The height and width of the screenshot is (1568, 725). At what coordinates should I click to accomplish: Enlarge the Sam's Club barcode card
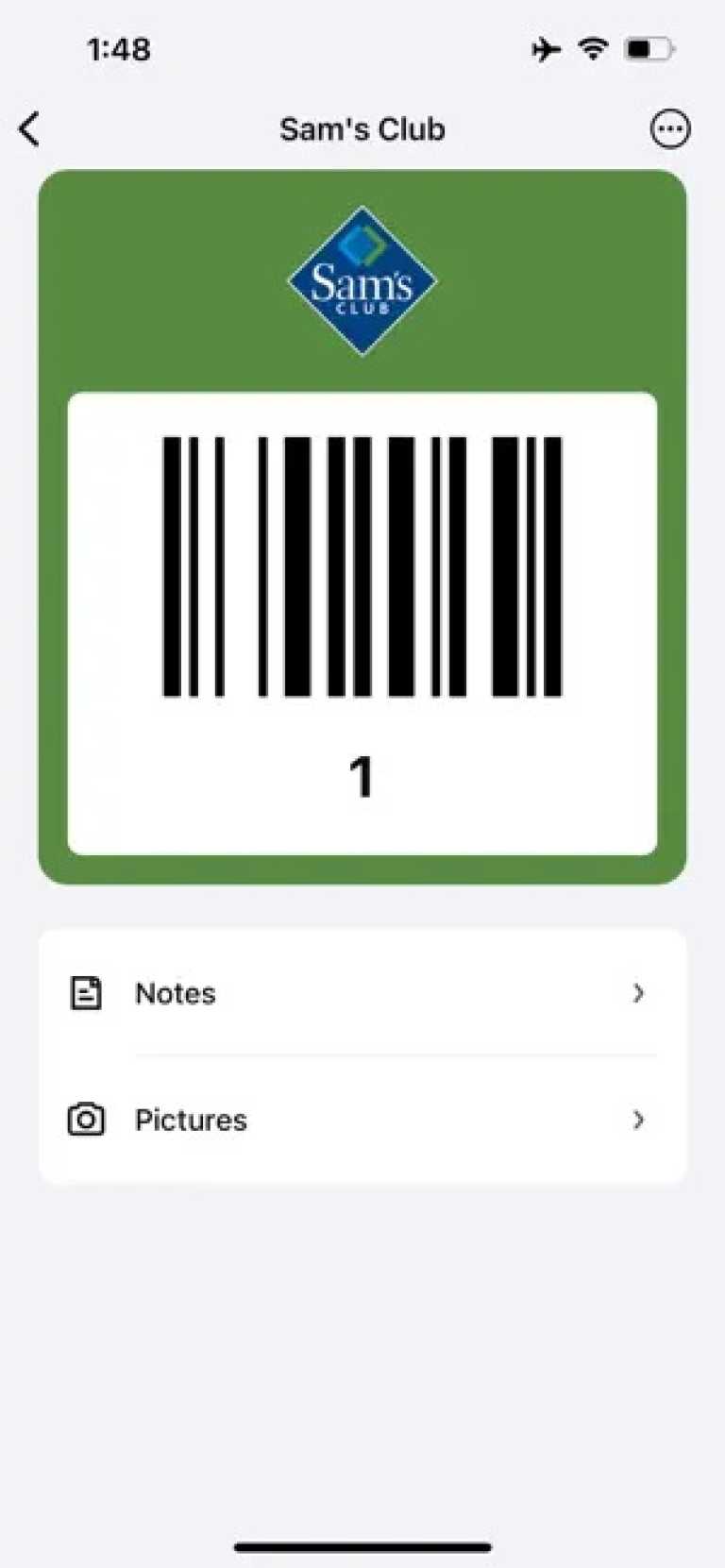click(362, 566)
